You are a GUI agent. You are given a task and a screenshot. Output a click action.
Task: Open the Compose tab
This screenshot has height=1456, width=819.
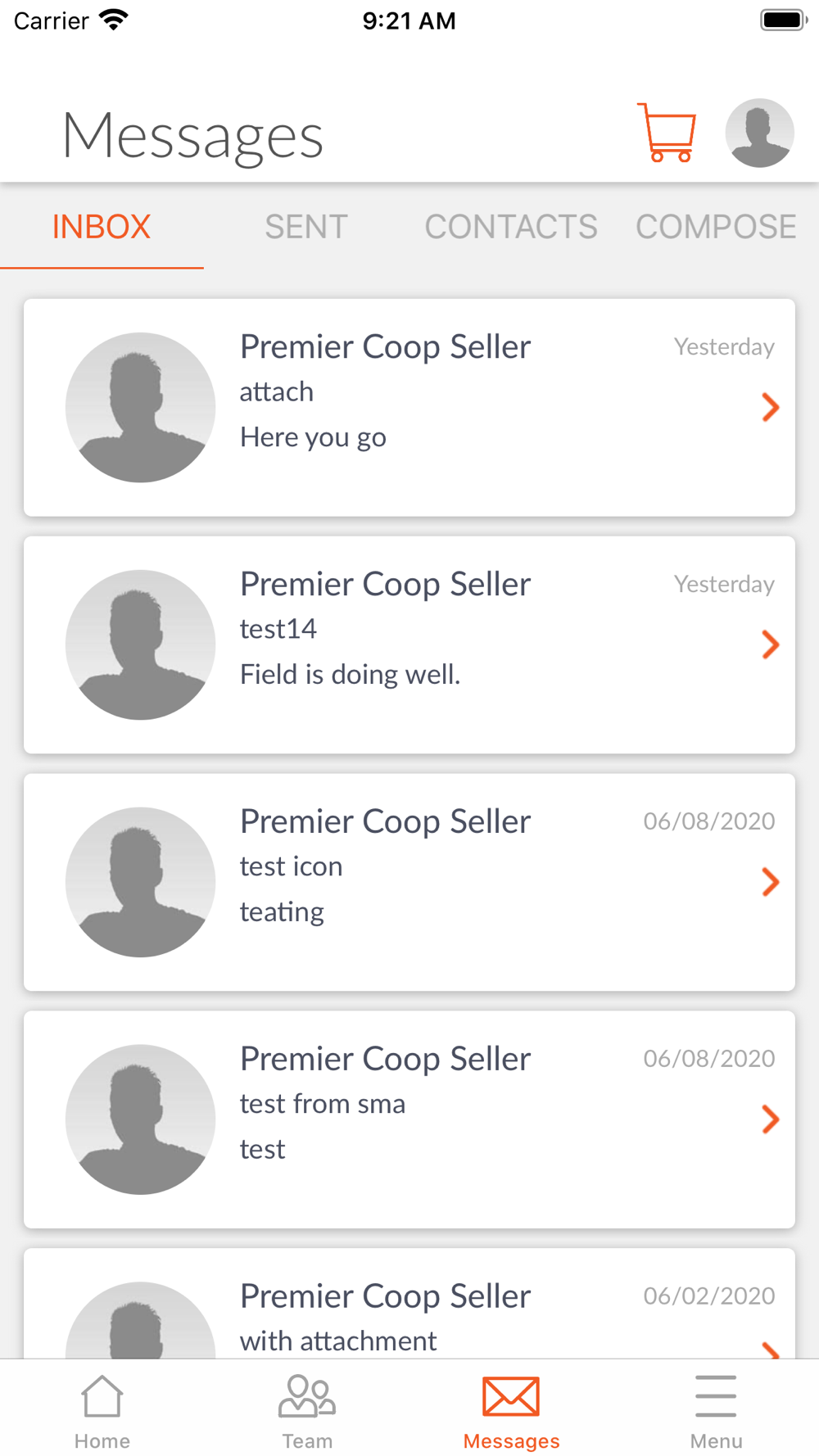pyautogui.click(x=716, y=227)
